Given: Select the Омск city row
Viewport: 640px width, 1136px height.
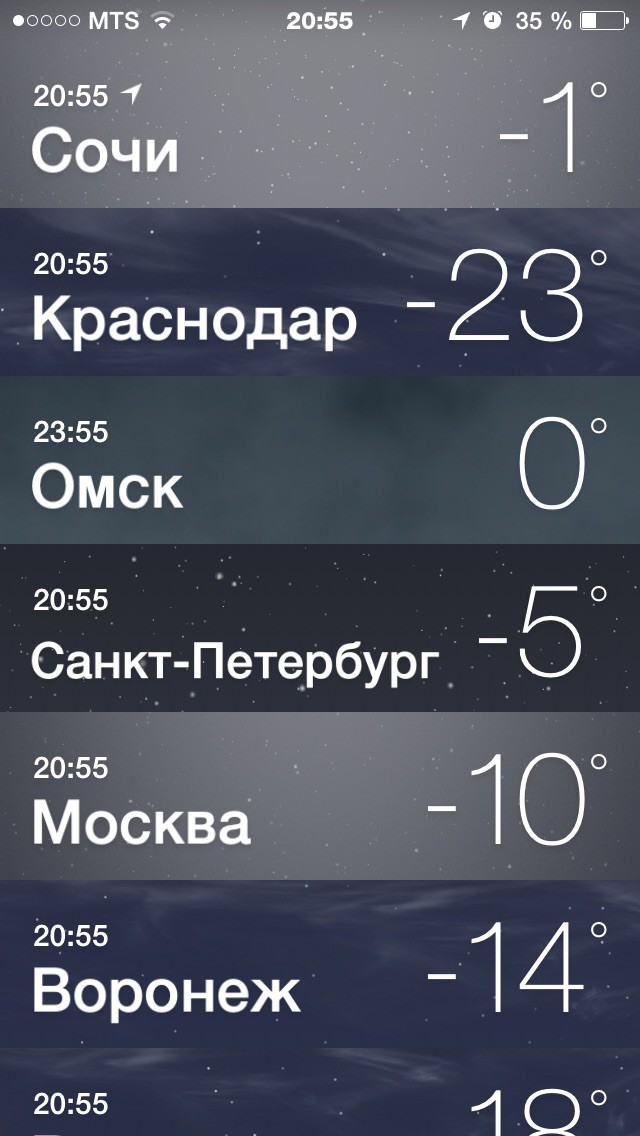Looking at the screenshot, I should pyautogui.click(x=320, y=460).
